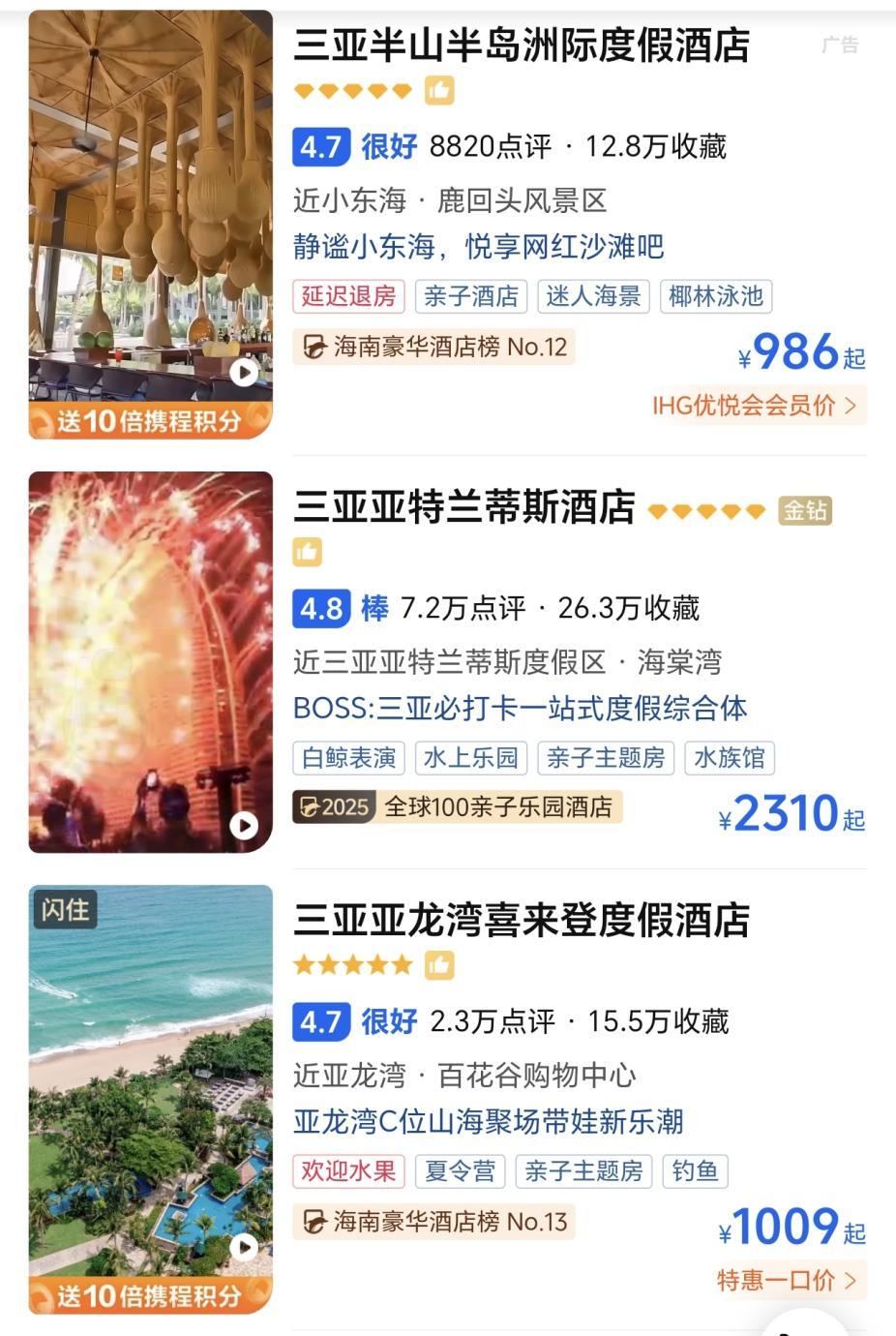This screenshot has width=896, height=1336.
Task: Open 三亚半山半岛洲际度假酒店 listing
Action: [522, 45]
